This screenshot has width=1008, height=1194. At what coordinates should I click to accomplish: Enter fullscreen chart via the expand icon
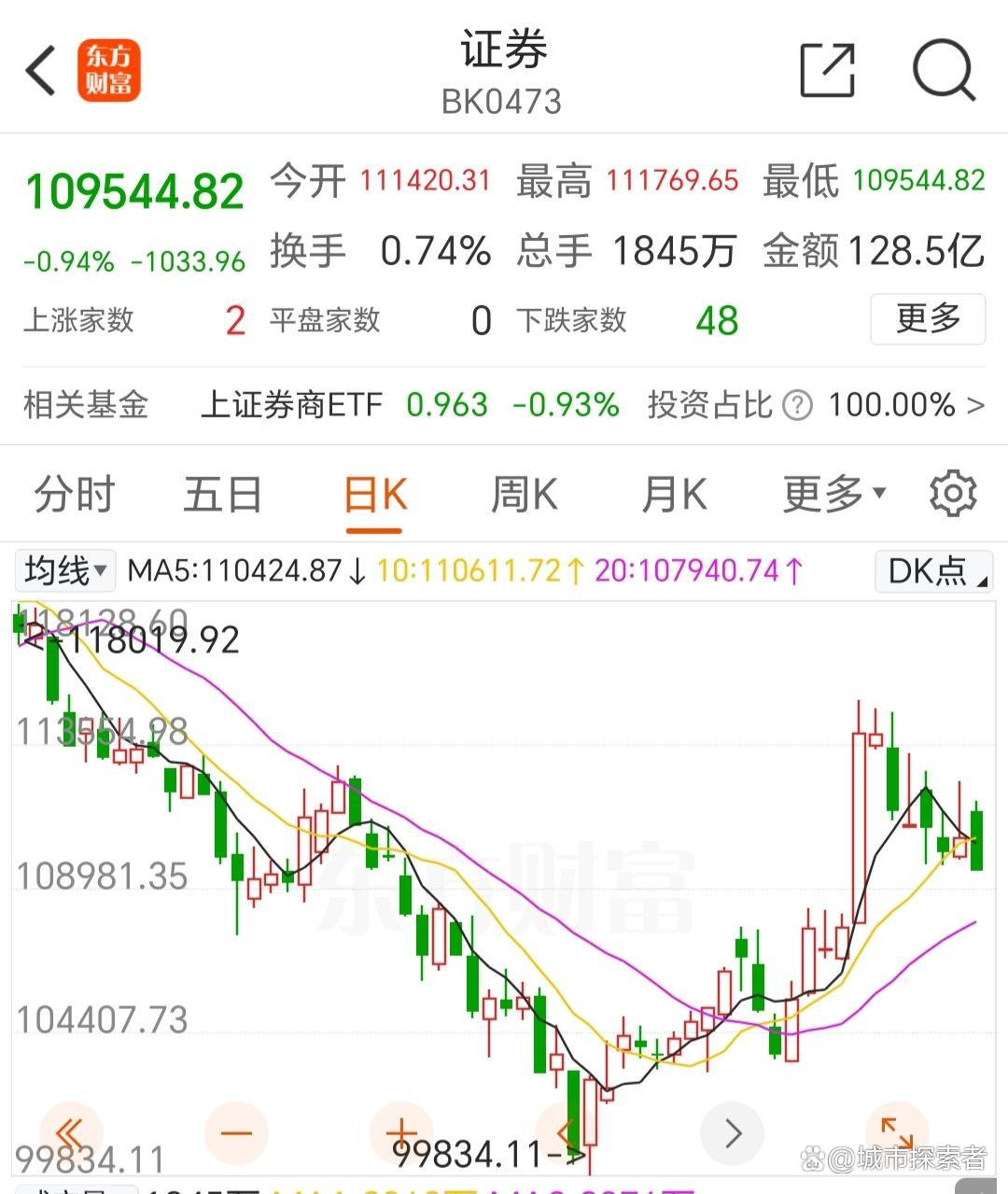click(896, 1132)
